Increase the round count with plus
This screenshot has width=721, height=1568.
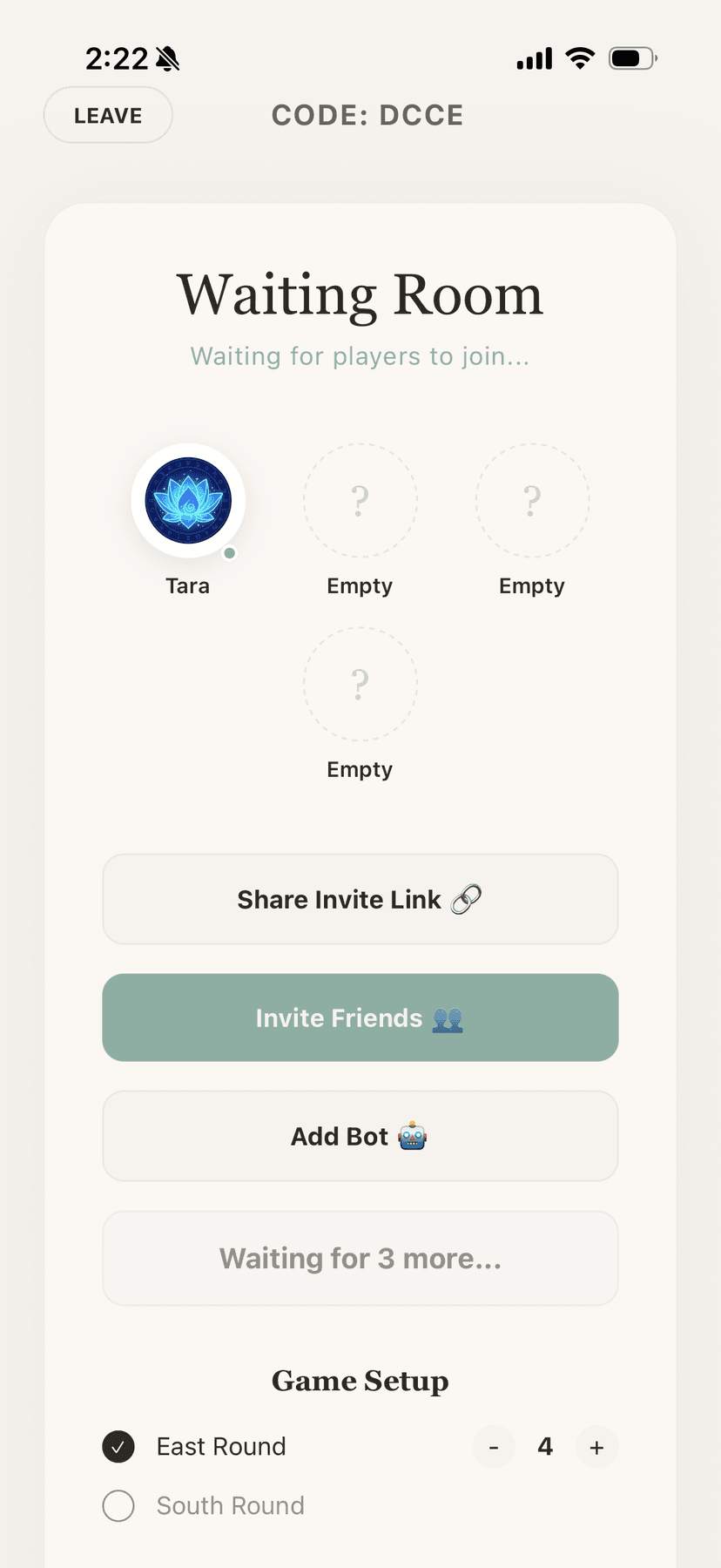pyautogui.click(x=596, y=1447)
